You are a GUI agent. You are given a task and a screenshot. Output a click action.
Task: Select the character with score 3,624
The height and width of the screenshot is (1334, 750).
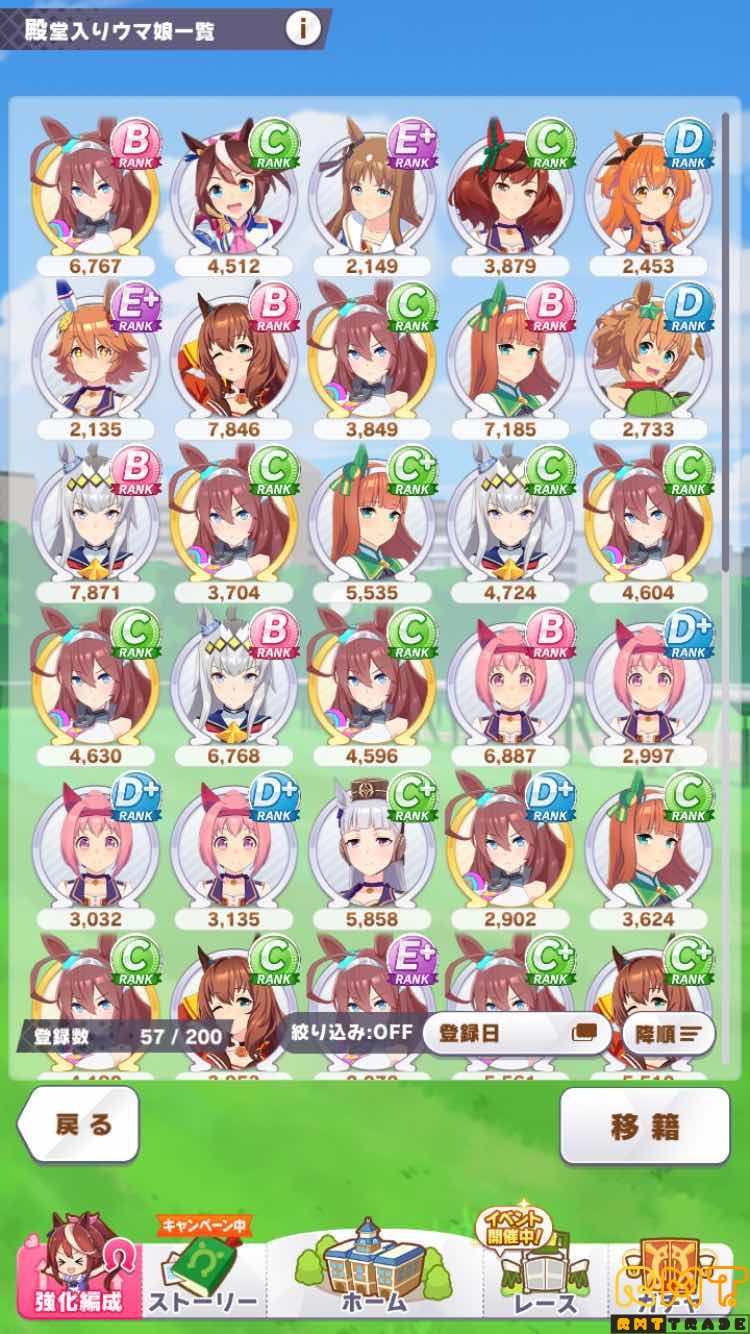coord(649,847)
